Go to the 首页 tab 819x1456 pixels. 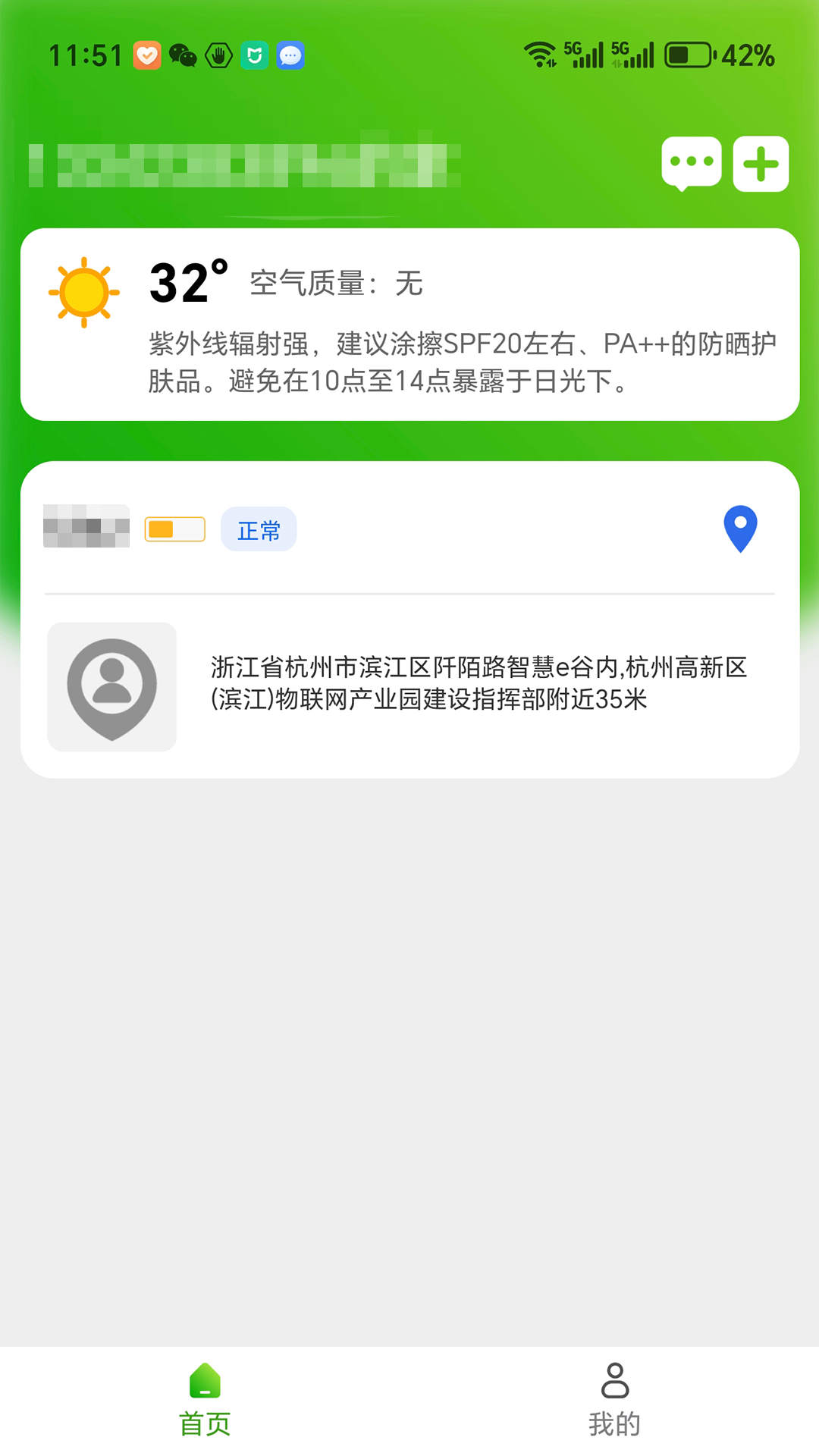[x=205, y=1400]
